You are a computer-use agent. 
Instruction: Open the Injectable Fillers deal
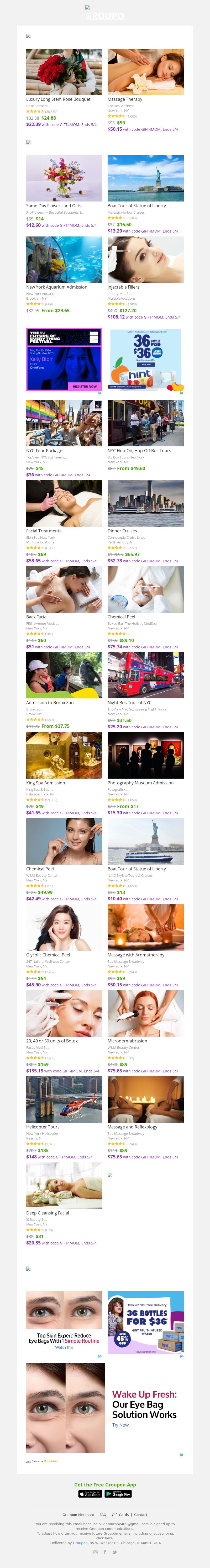(x=145, y=260)
